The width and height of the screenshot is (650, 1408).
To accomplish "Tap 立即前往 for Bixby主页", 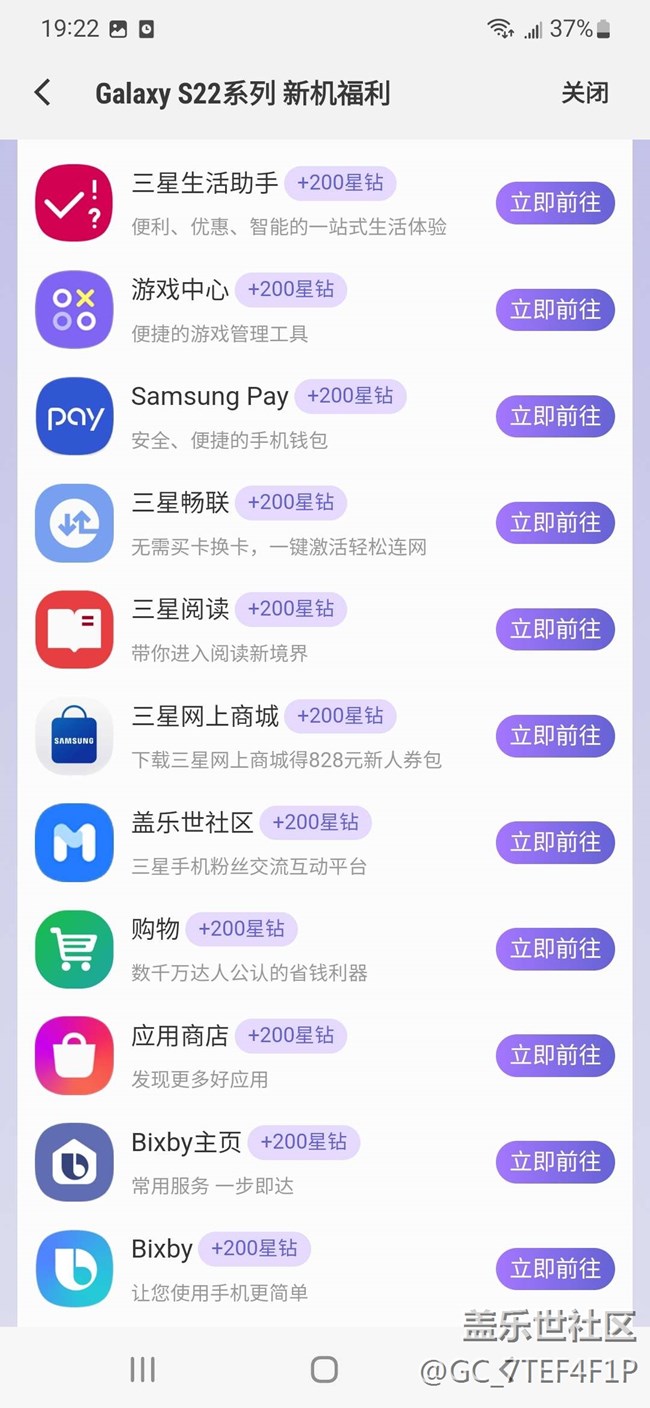I will (555, 1162).
